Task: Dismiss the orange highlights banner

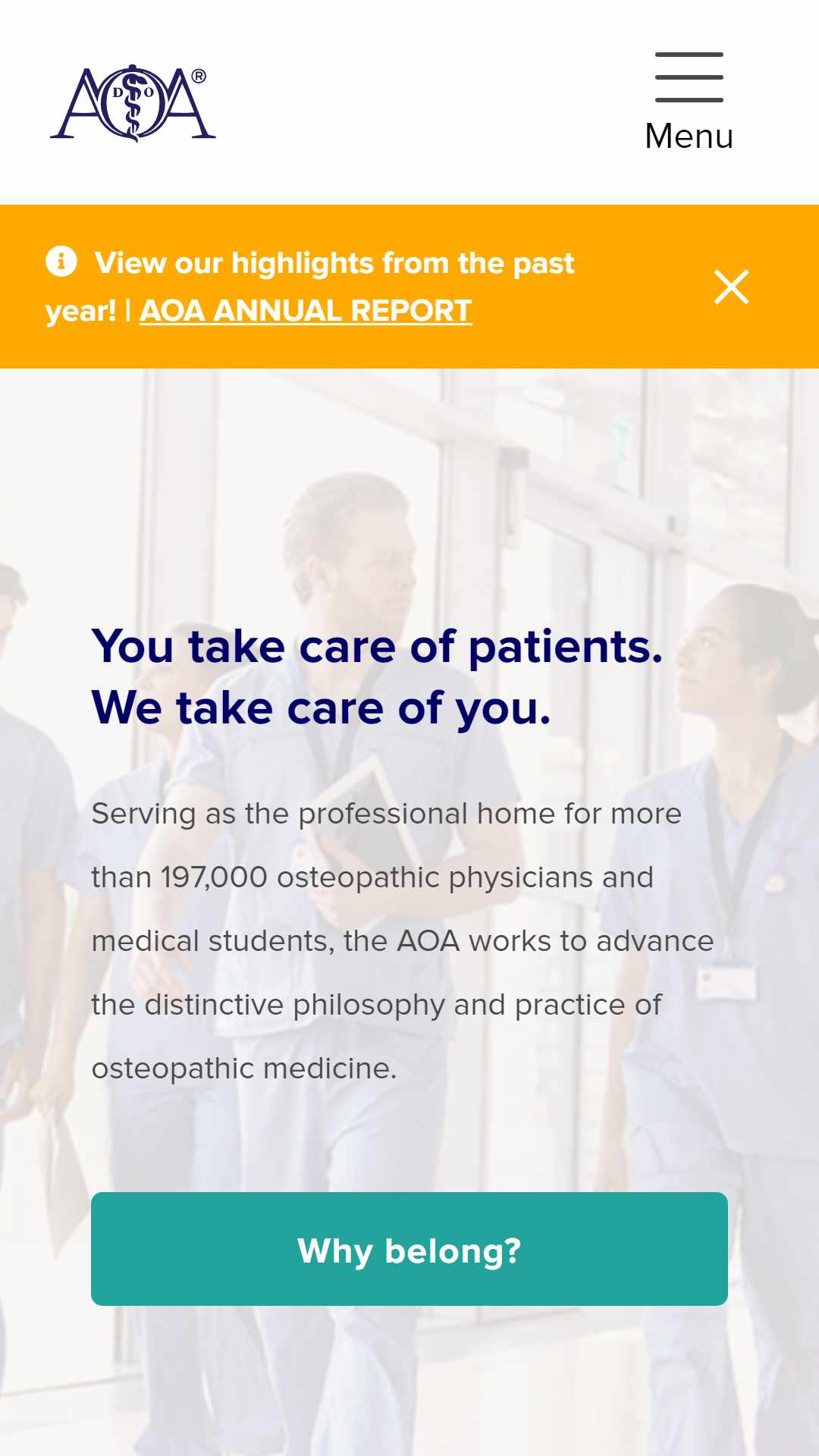Action: pyautogui.click(x=732, y=287)
